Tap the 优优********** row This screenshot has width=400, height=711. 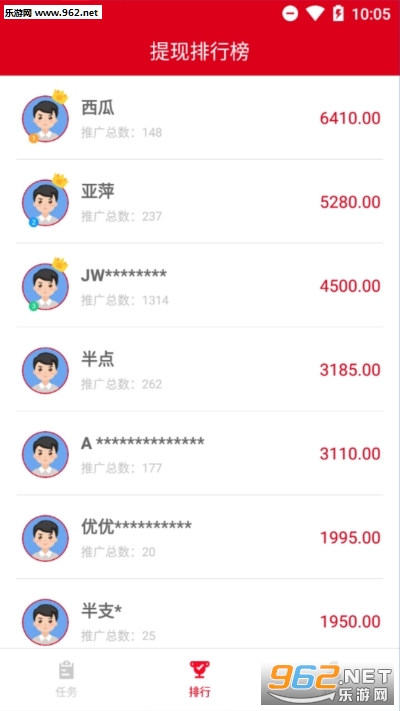[200, 537]
